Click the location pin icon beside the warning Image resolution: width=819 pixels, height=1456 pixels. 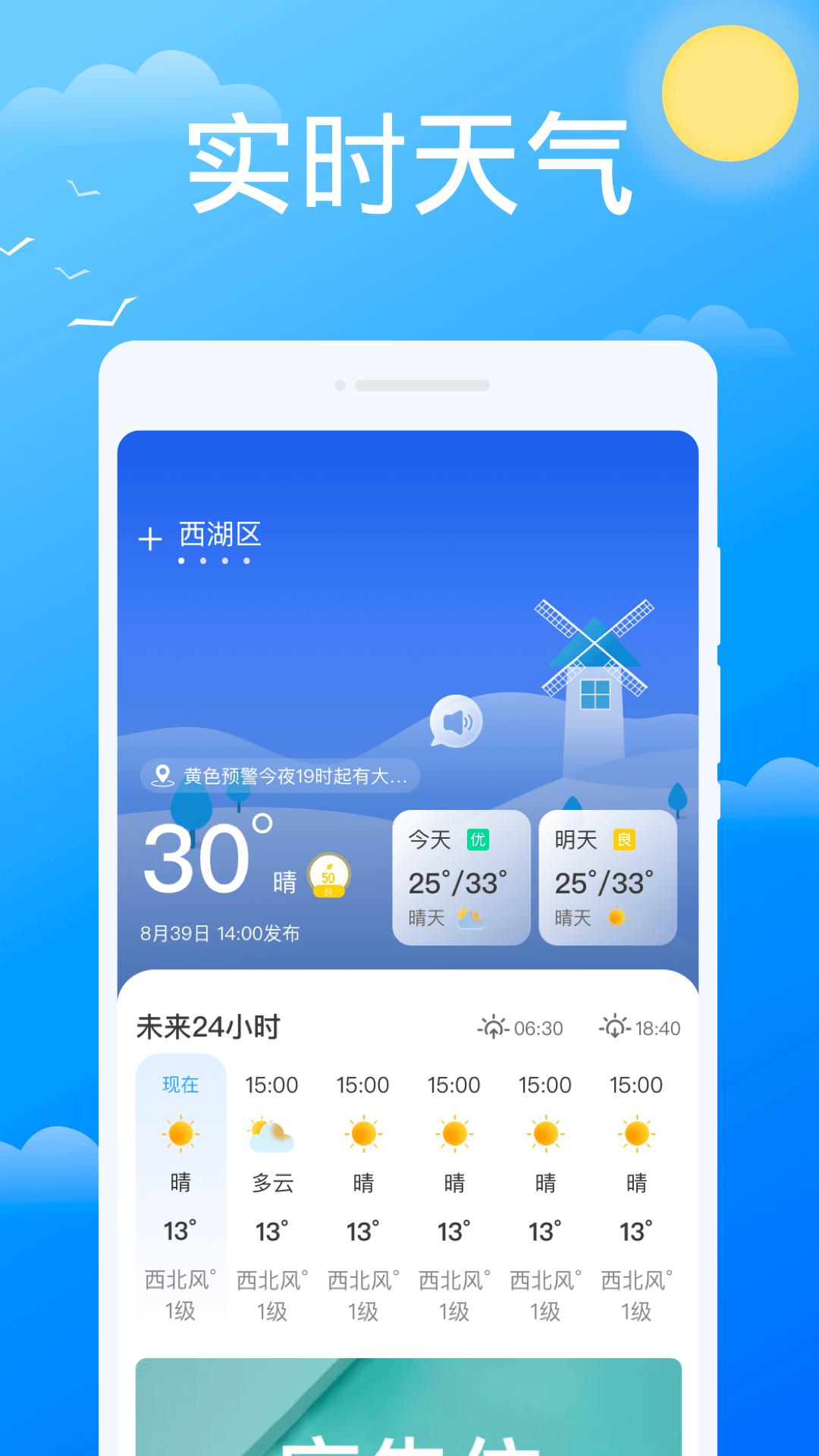[x=162, y=775]
